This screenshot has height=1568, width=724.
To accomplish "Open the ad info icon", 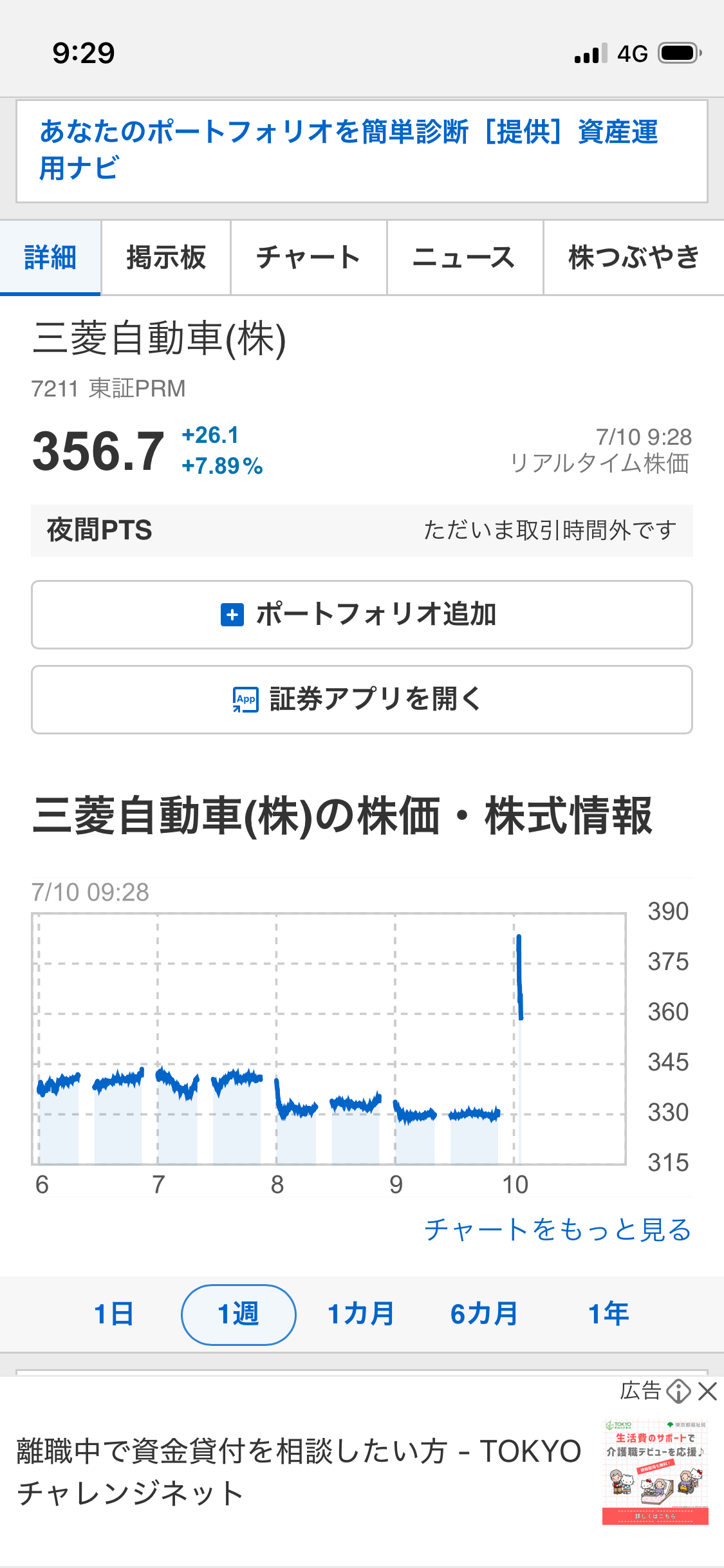I will [x=678, y=1392].
